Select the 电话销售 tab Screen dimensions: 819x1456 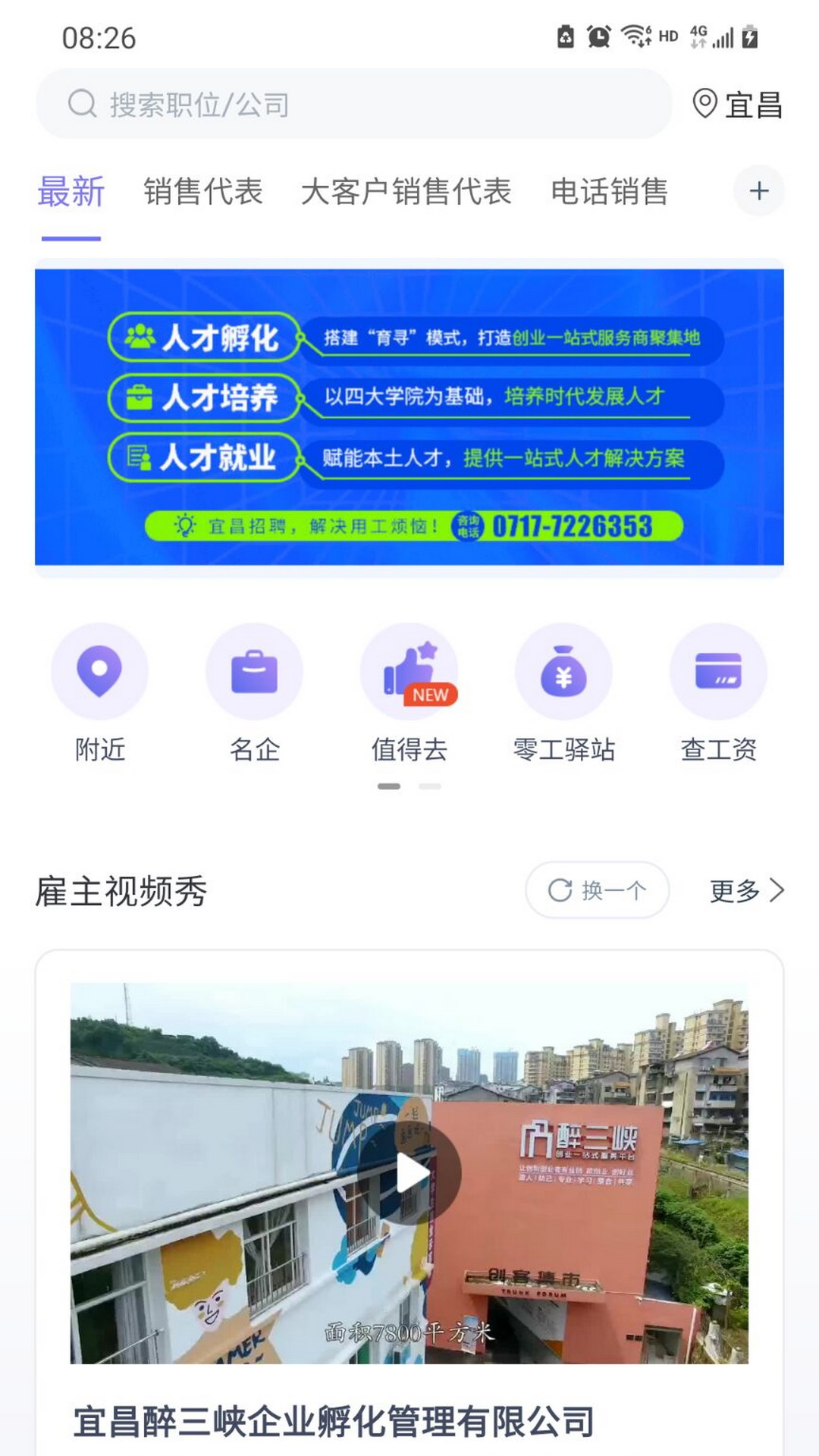click(610, 191)
